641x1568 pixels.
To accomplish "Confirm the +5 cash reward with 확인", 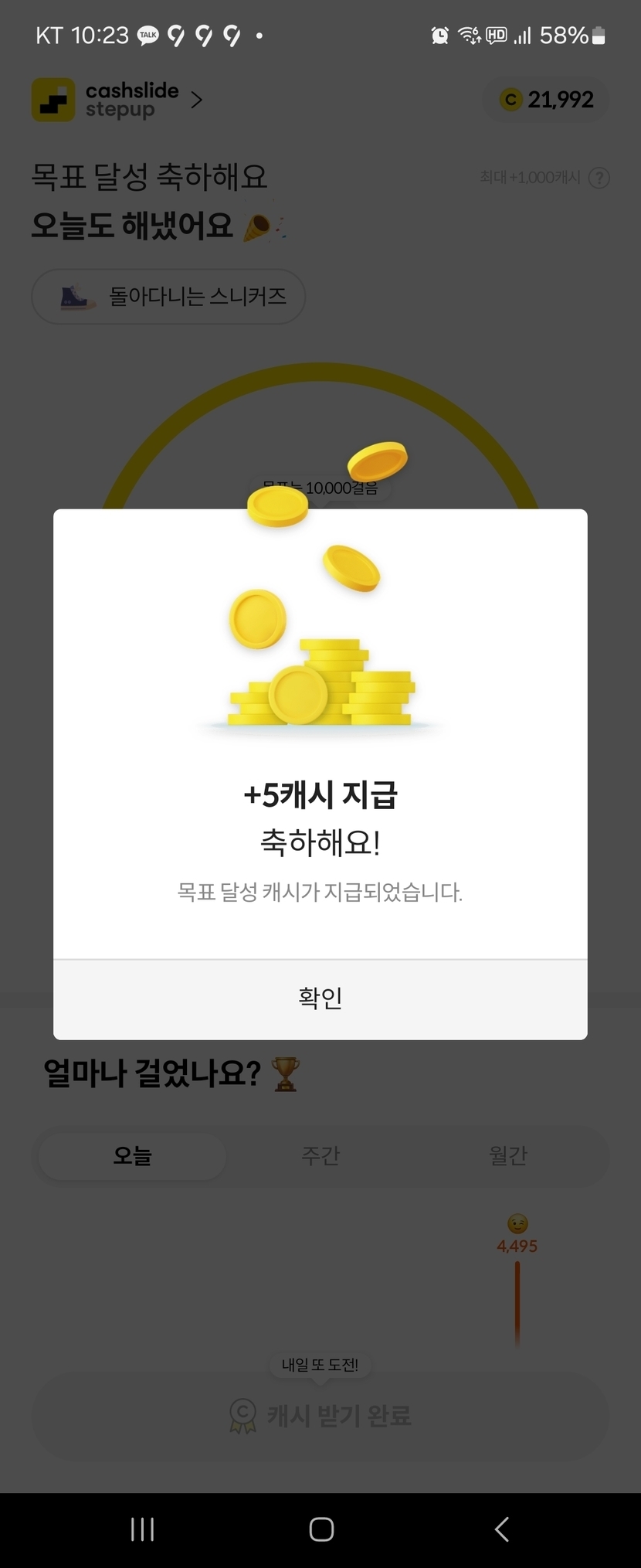I will coord(320,998).
